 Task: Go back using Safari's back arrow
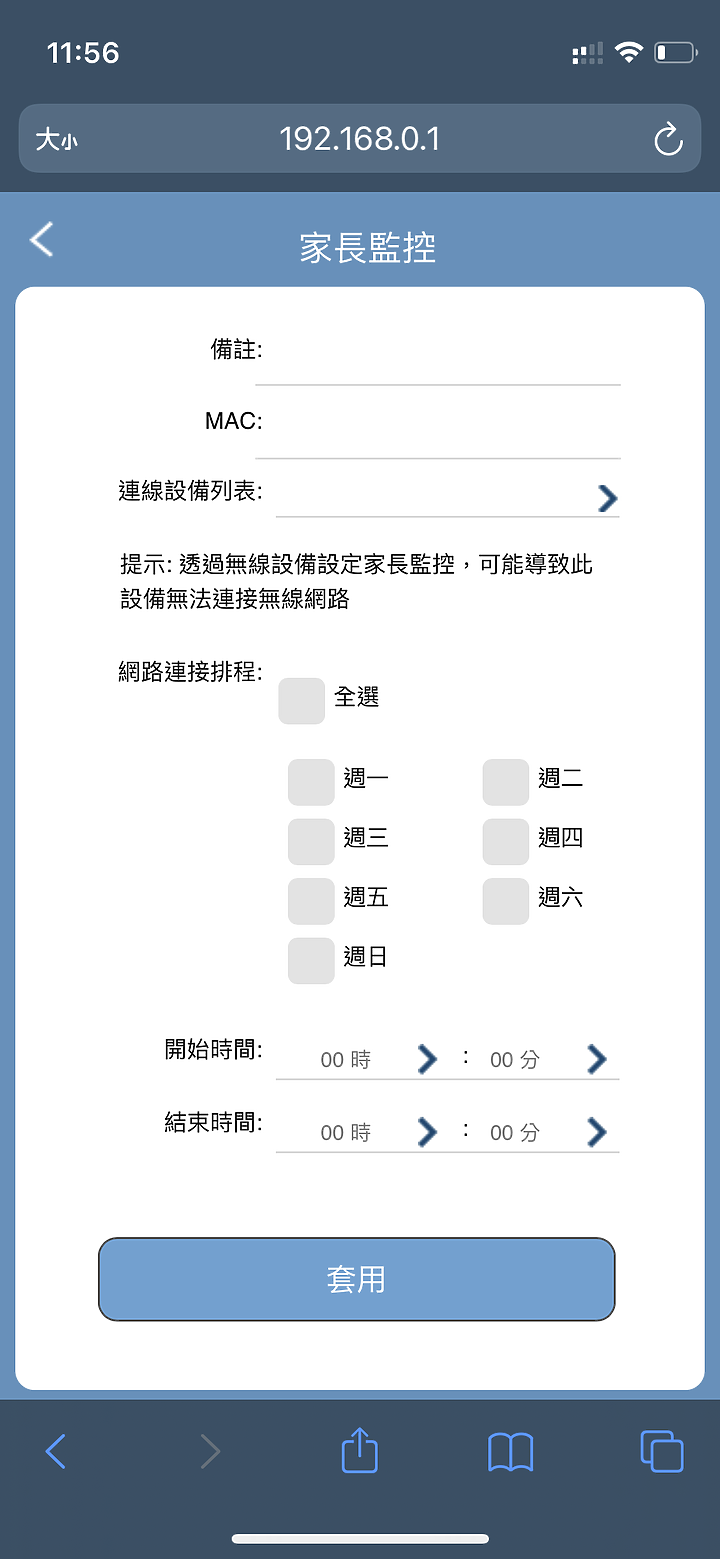click(x=55, y=1451)
